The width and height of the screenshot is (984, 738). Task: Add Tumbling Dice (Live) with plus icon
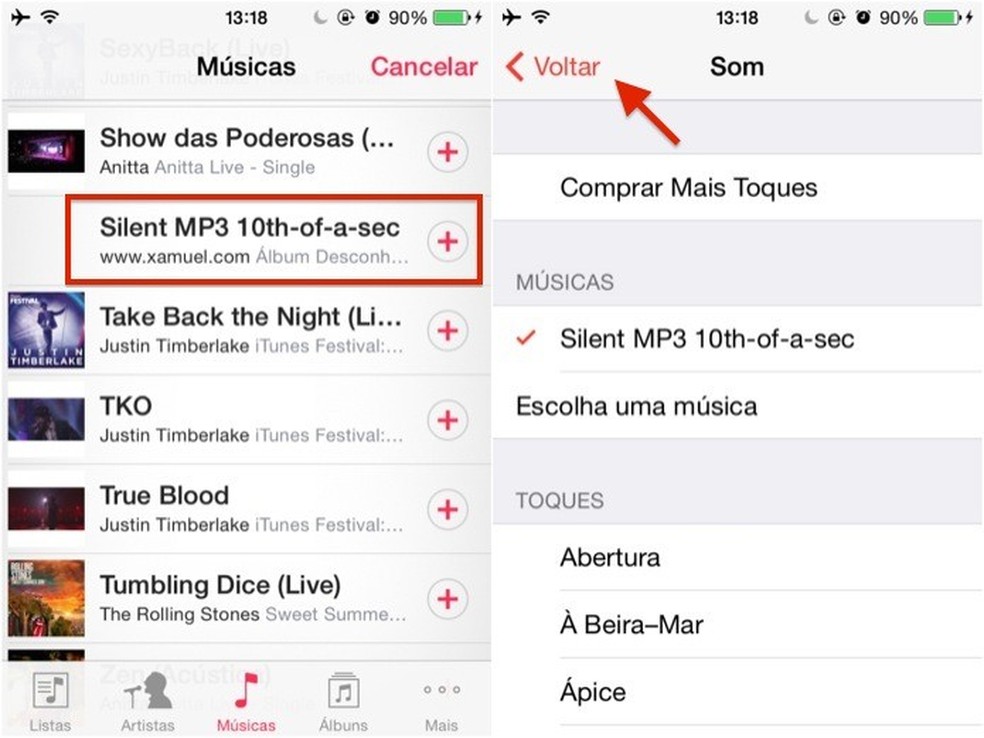(448, 599)
